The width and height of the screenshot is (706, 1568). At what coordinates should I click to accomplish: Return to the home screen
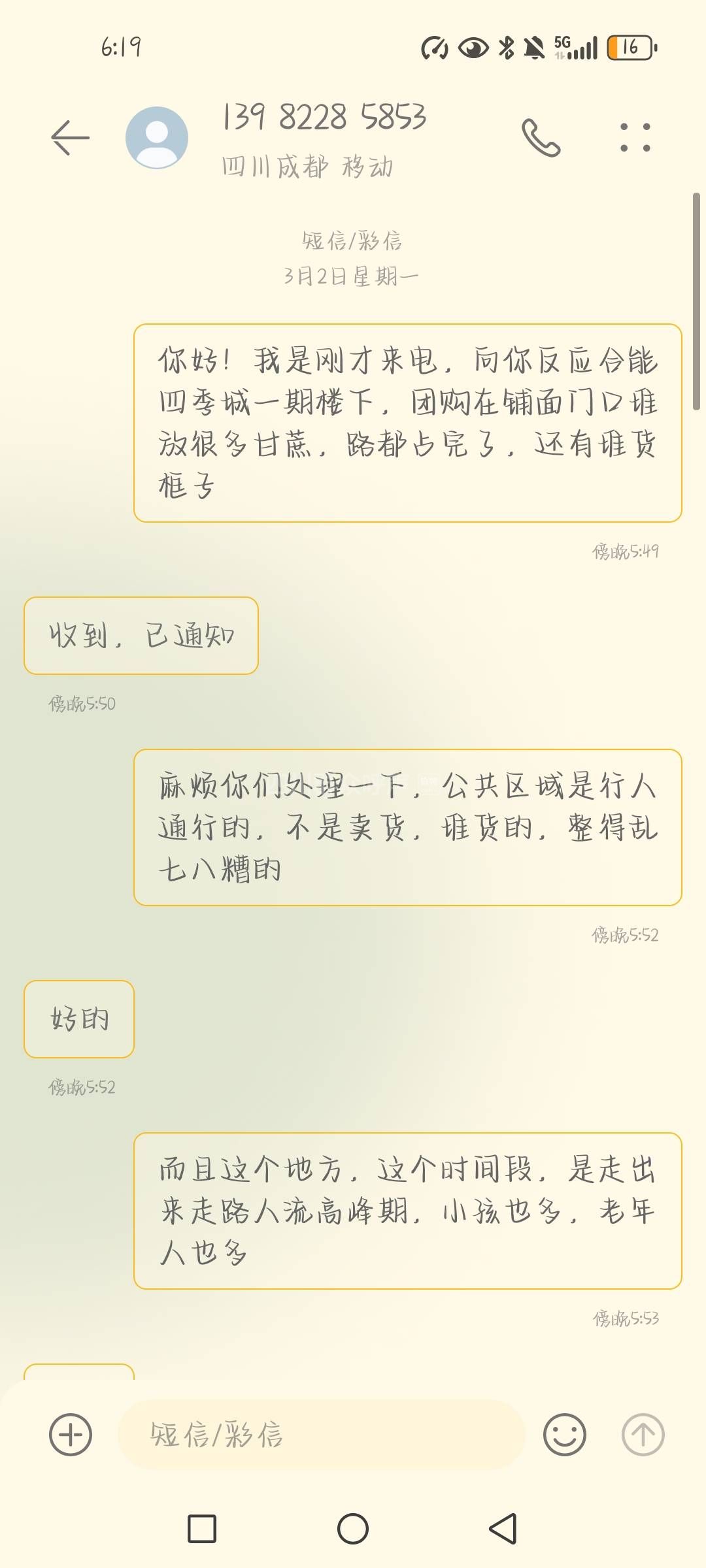pos(353,1529)
